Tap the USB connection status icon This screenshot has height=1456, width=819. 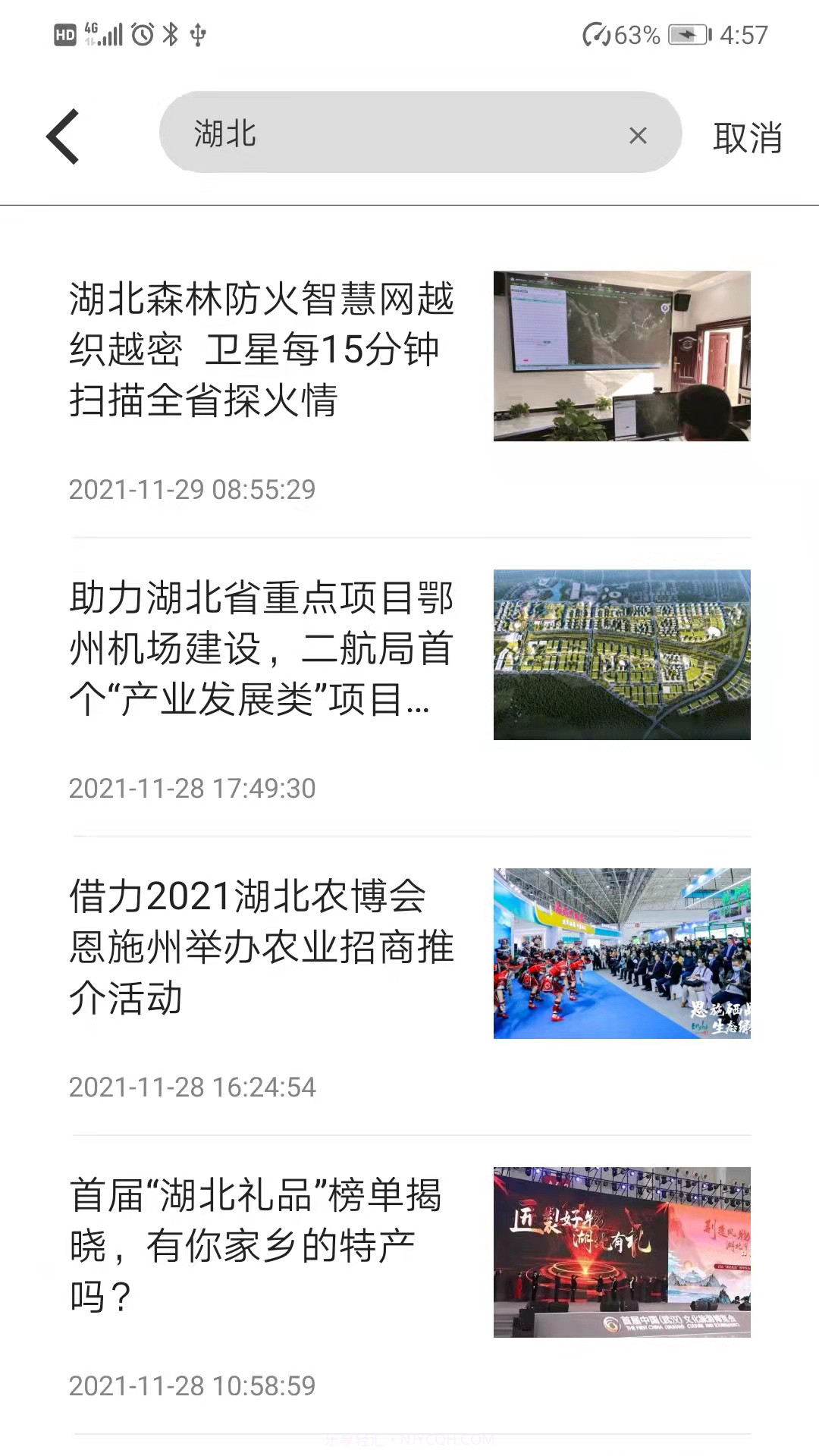[198, 34]
